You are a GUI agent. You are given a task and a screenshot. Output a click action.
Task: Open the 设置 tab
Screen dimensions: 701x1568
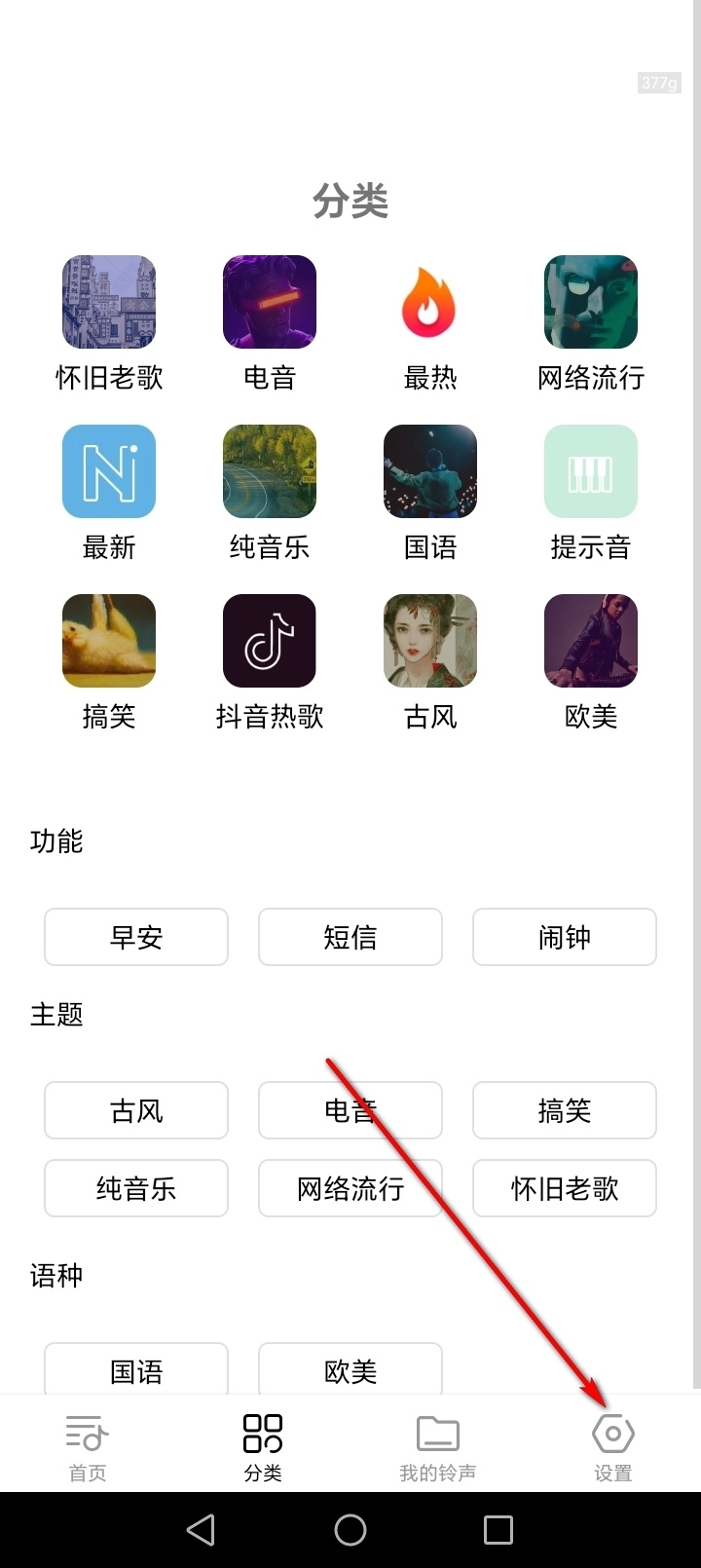(613, 1446)
